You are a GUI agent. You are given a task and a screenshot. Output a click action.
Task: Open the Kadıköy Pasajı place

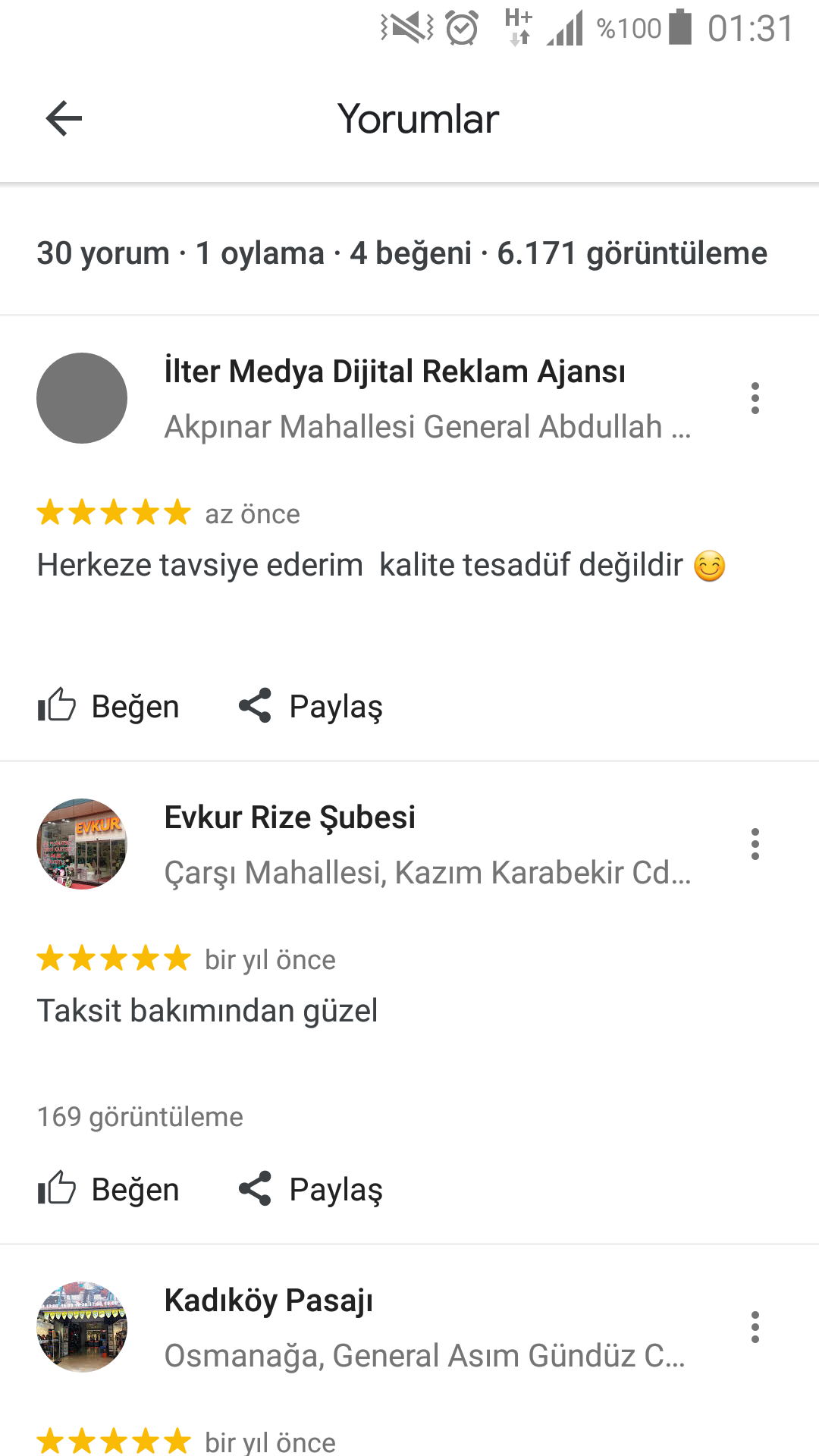click(268, 1301)
